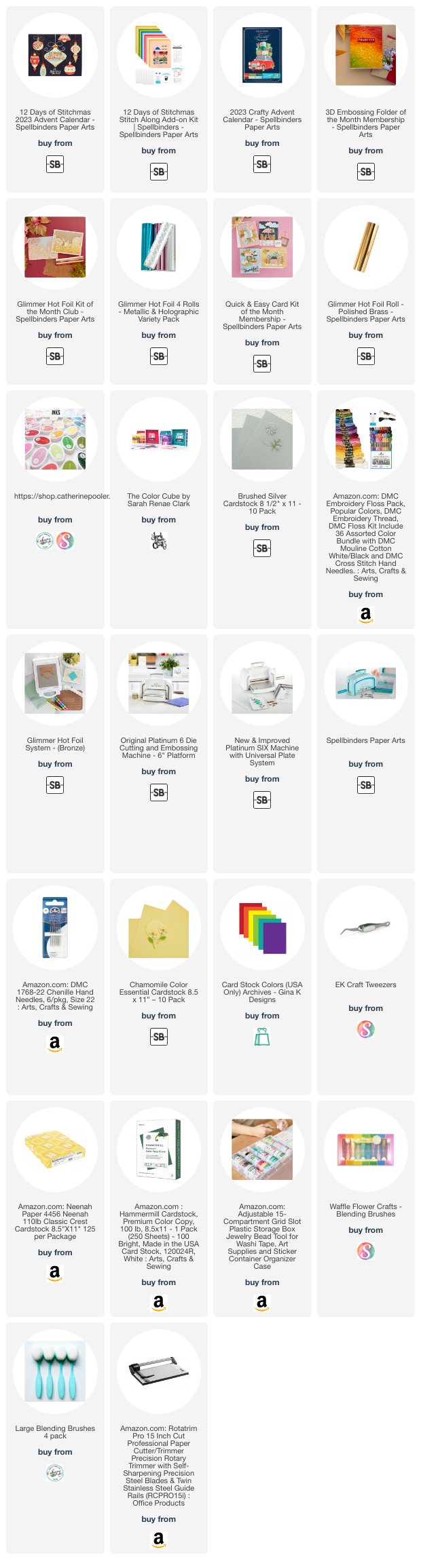Open Quick & Easy Card Kit product
Image resolution: width=421 pixels, height=1568 pixels.
coord(262,248)
